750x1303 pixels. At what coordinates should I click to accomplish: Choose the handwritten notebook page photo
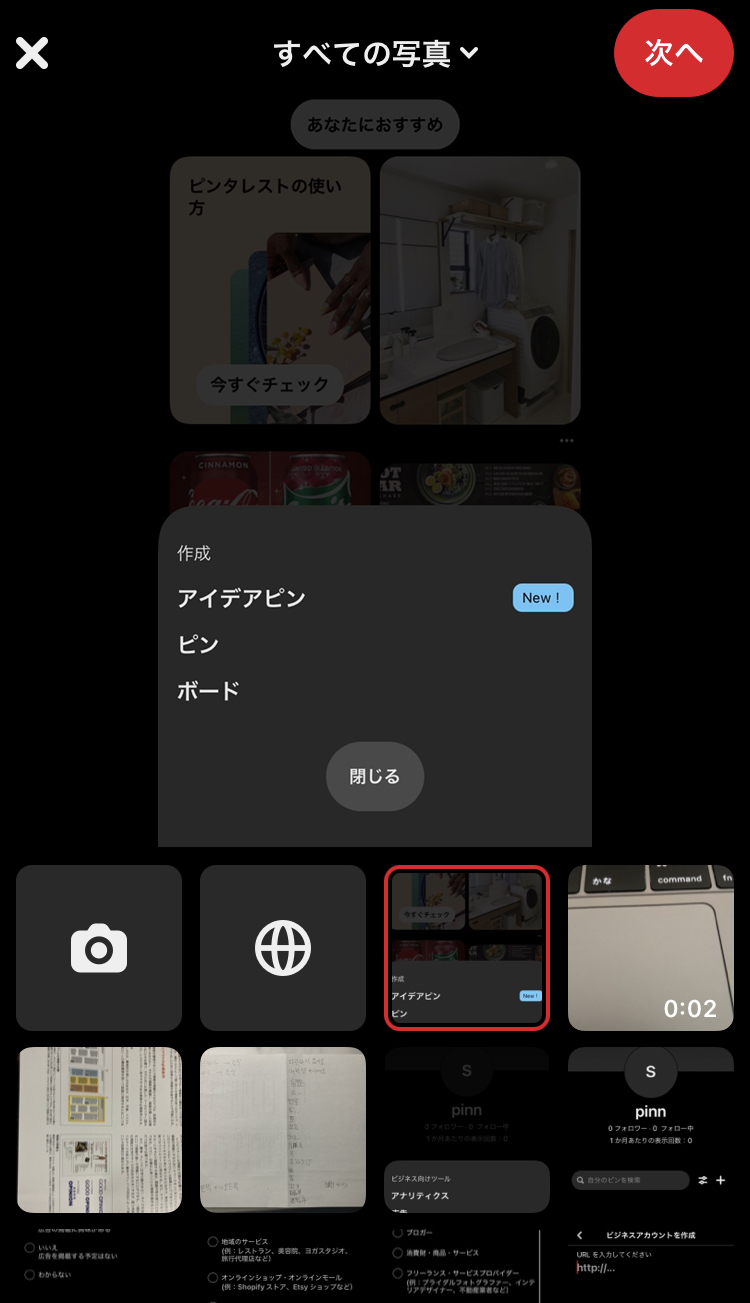(283, 1130)
